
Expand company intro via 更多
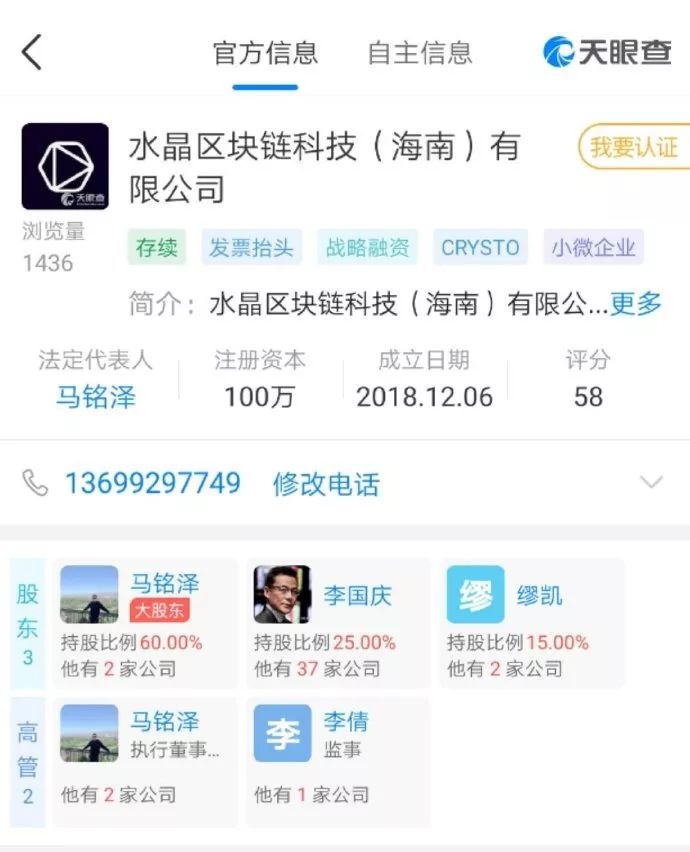click(636, 304)
